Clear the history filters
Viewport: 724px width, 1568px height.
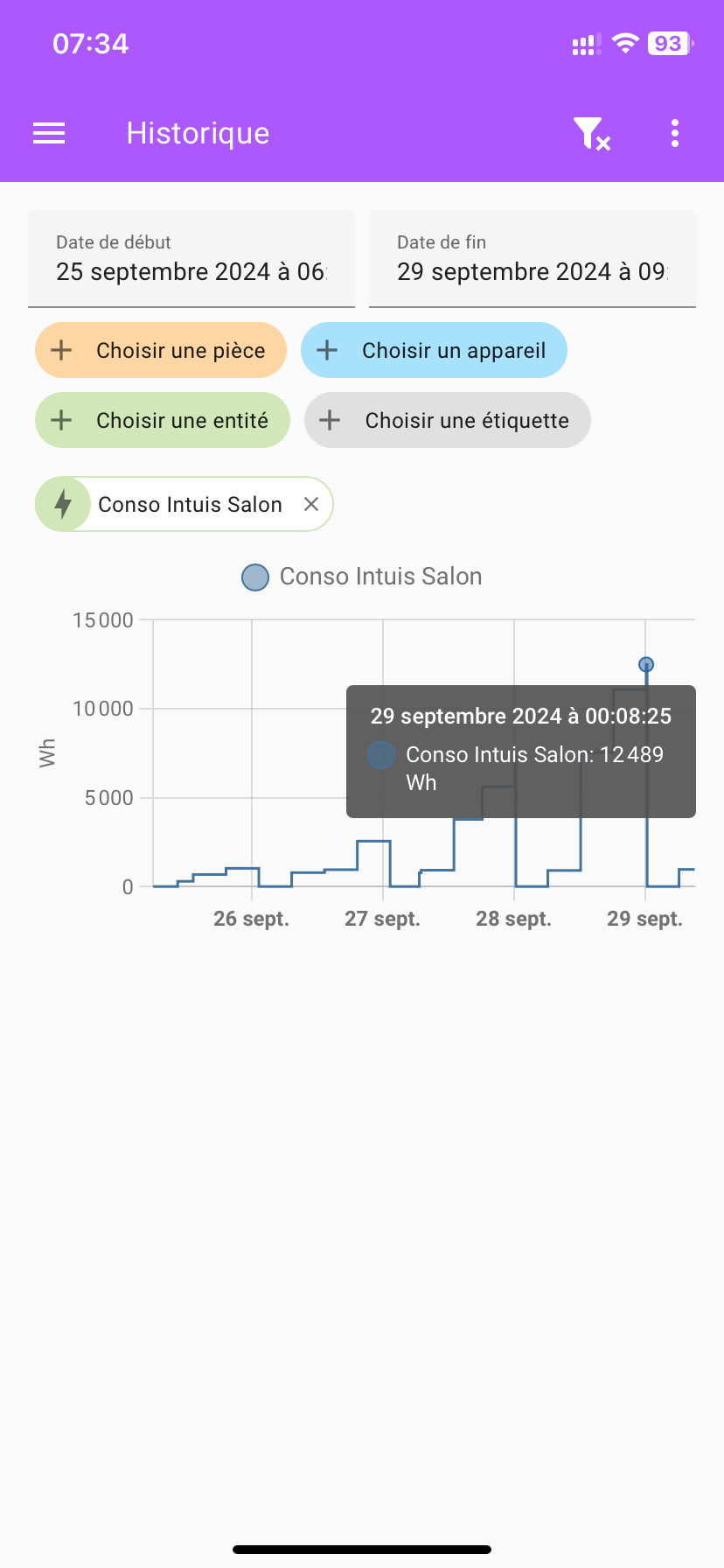point(592,134)
